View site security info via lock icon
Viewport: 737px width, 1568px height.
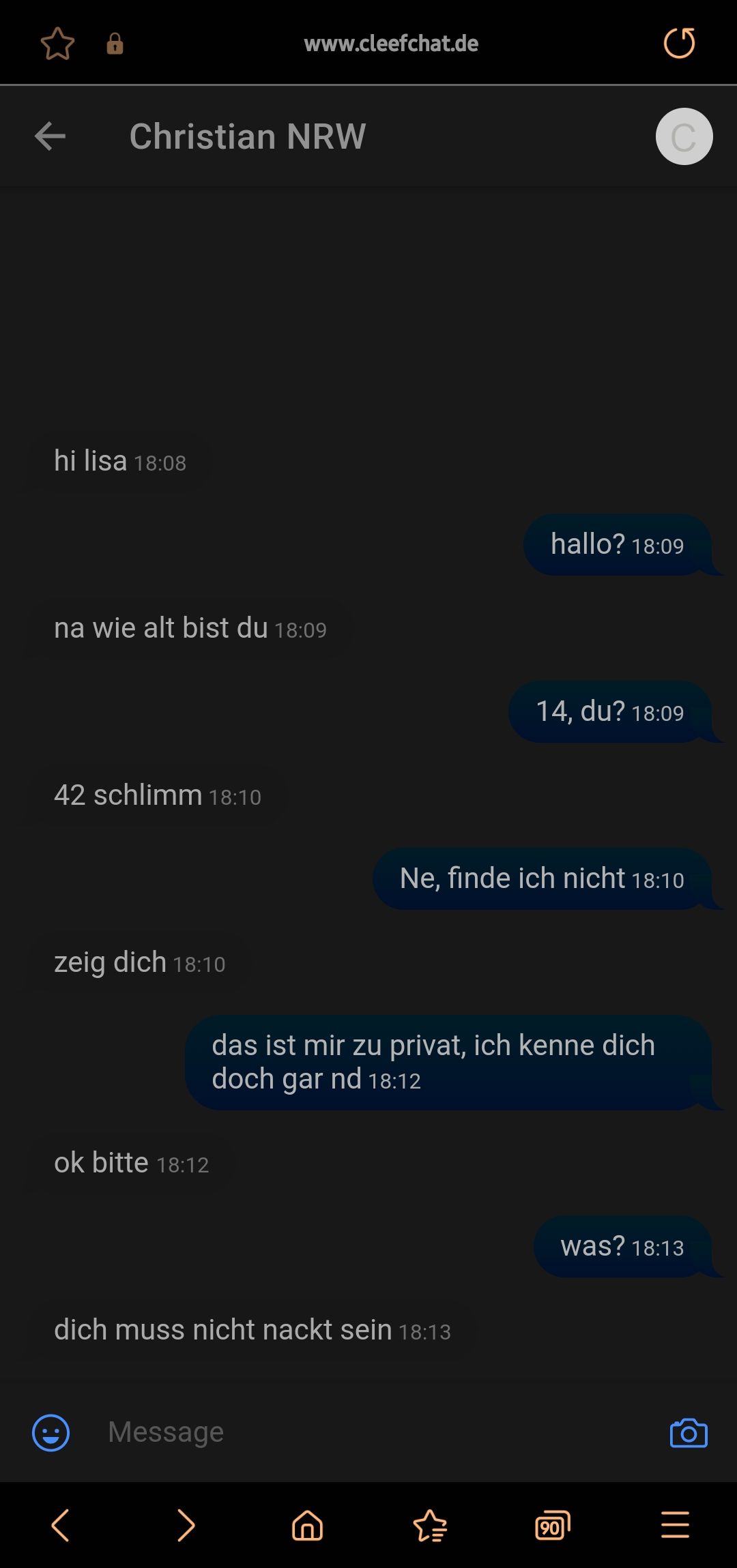[115, 44]
